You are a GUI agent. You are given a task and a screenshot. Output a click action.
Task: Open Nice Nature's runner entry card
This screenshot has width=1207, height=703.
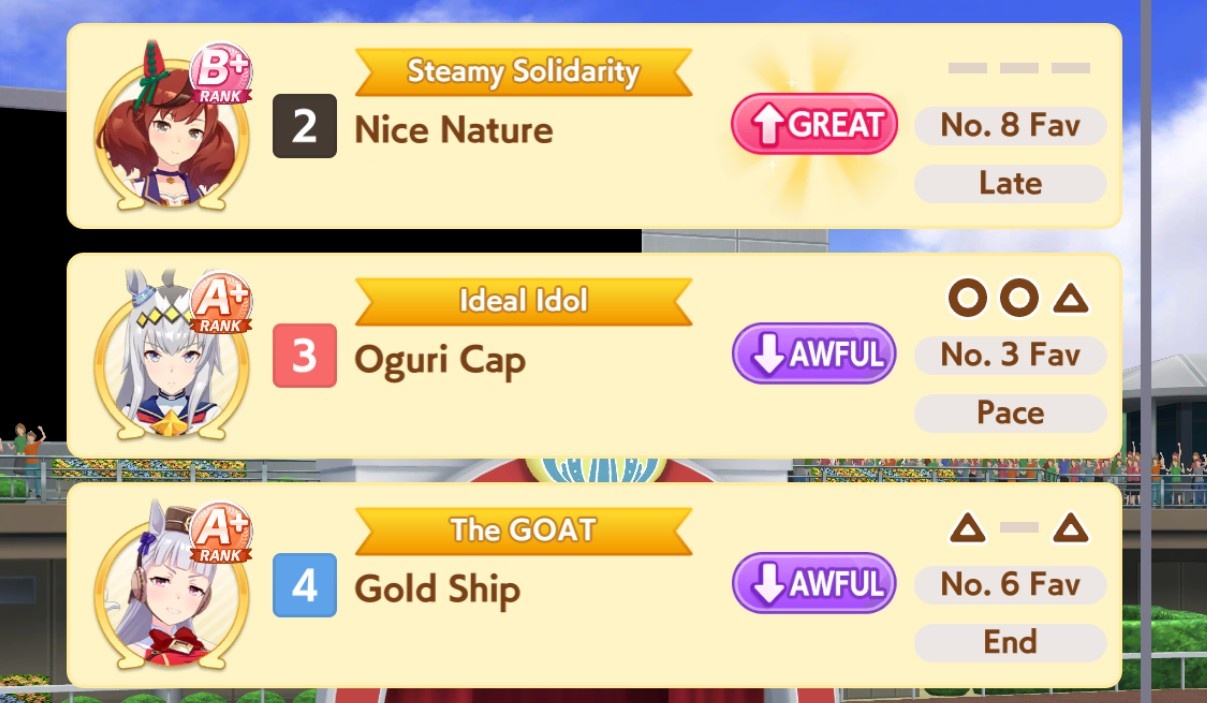[592, 128]
